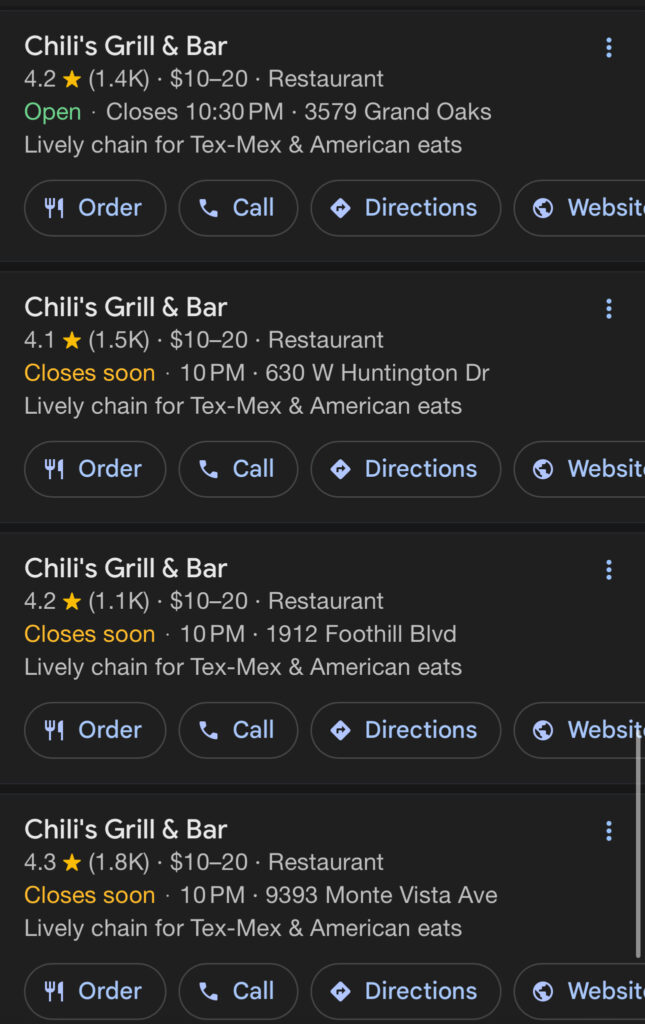Get directions to Chili's on Monte Vista Ave
Screen dimensions: 645x1024
tap(405, 991)
